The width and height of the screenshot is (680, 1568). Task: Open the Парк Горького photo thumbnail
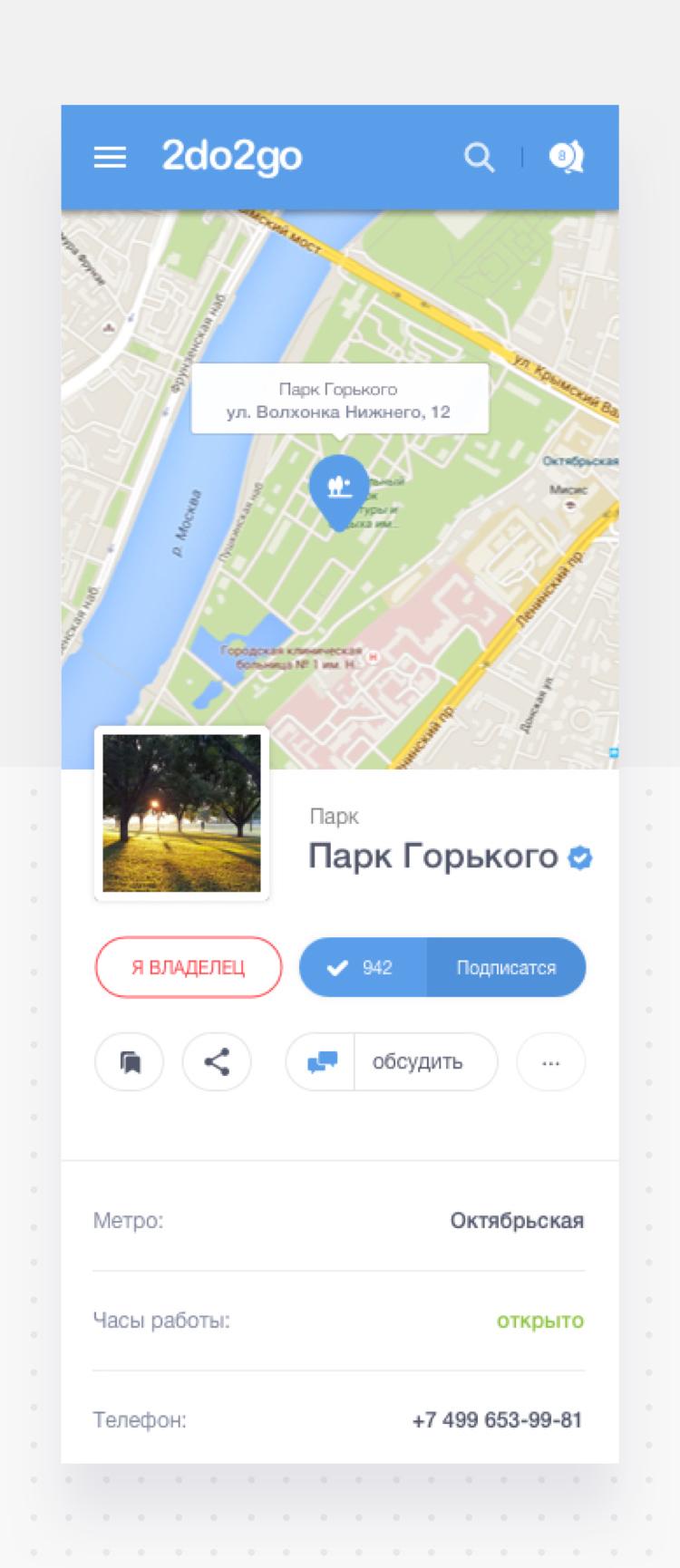181,813
